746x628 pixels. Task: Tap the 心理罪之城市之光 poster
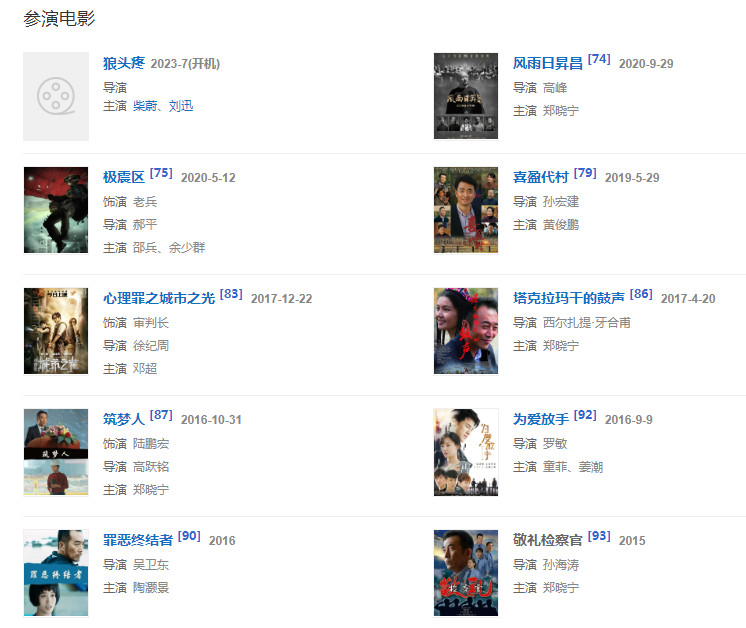point(55,331)
